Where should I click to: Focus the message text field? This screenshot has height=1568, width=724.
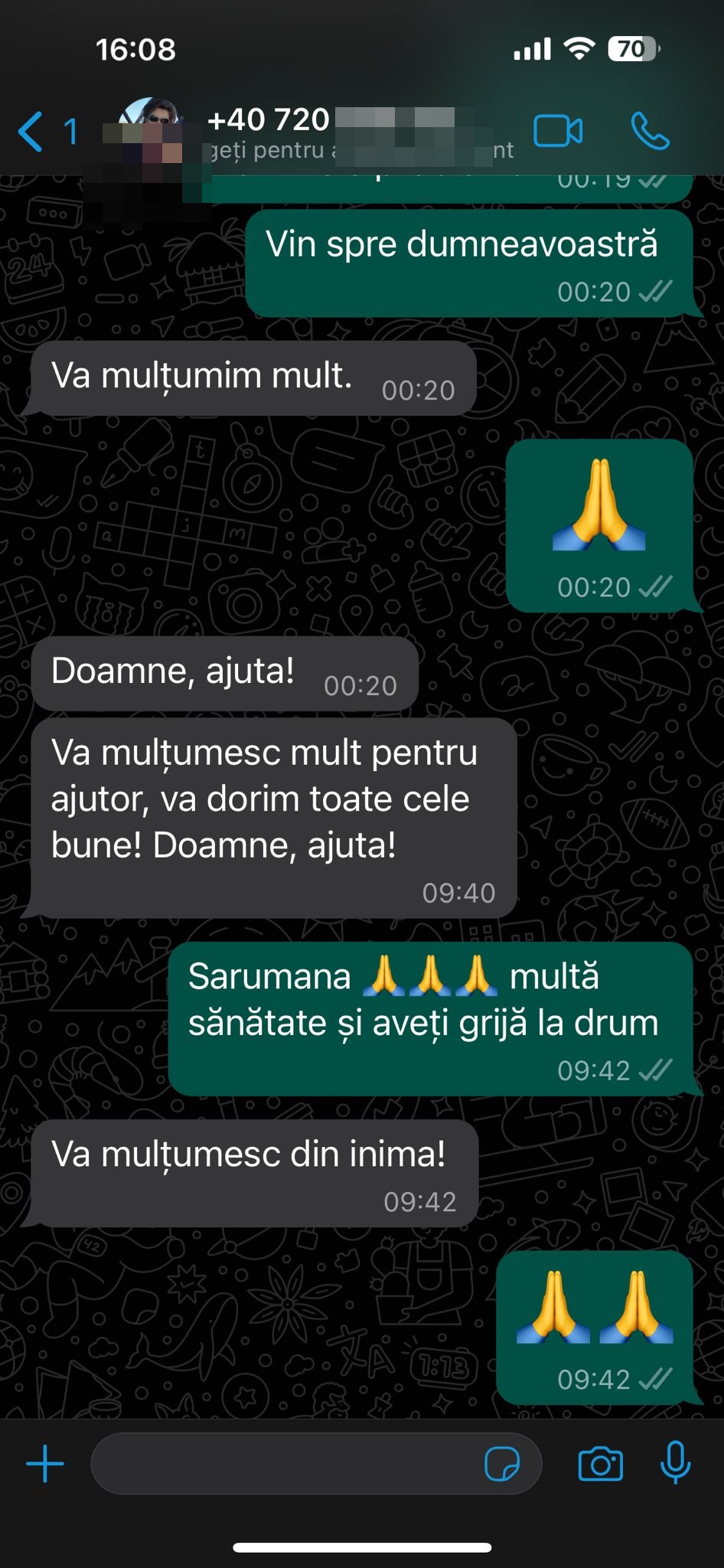tap(283, 1464)
